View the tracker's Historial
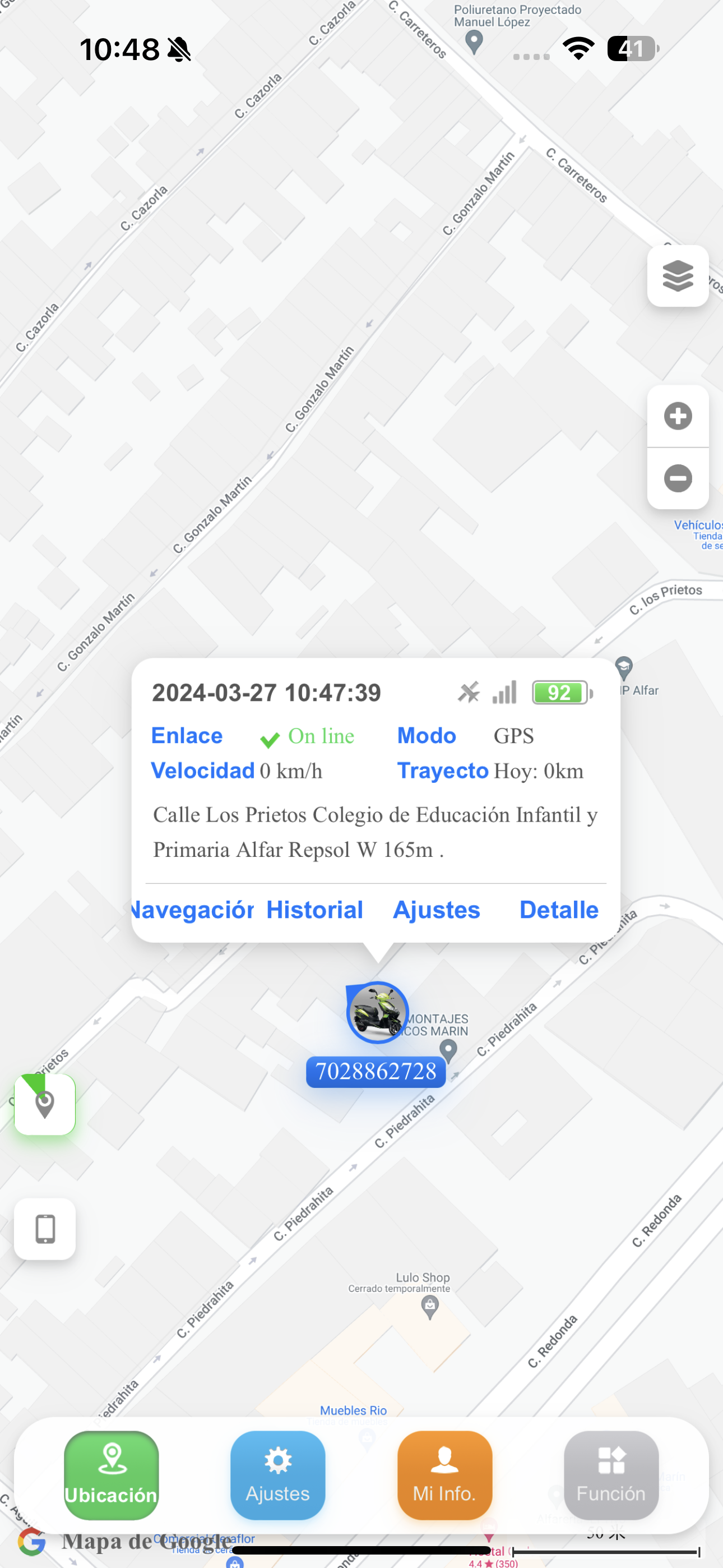This screenshot has height=1568, width=723. tap(314, 910)
